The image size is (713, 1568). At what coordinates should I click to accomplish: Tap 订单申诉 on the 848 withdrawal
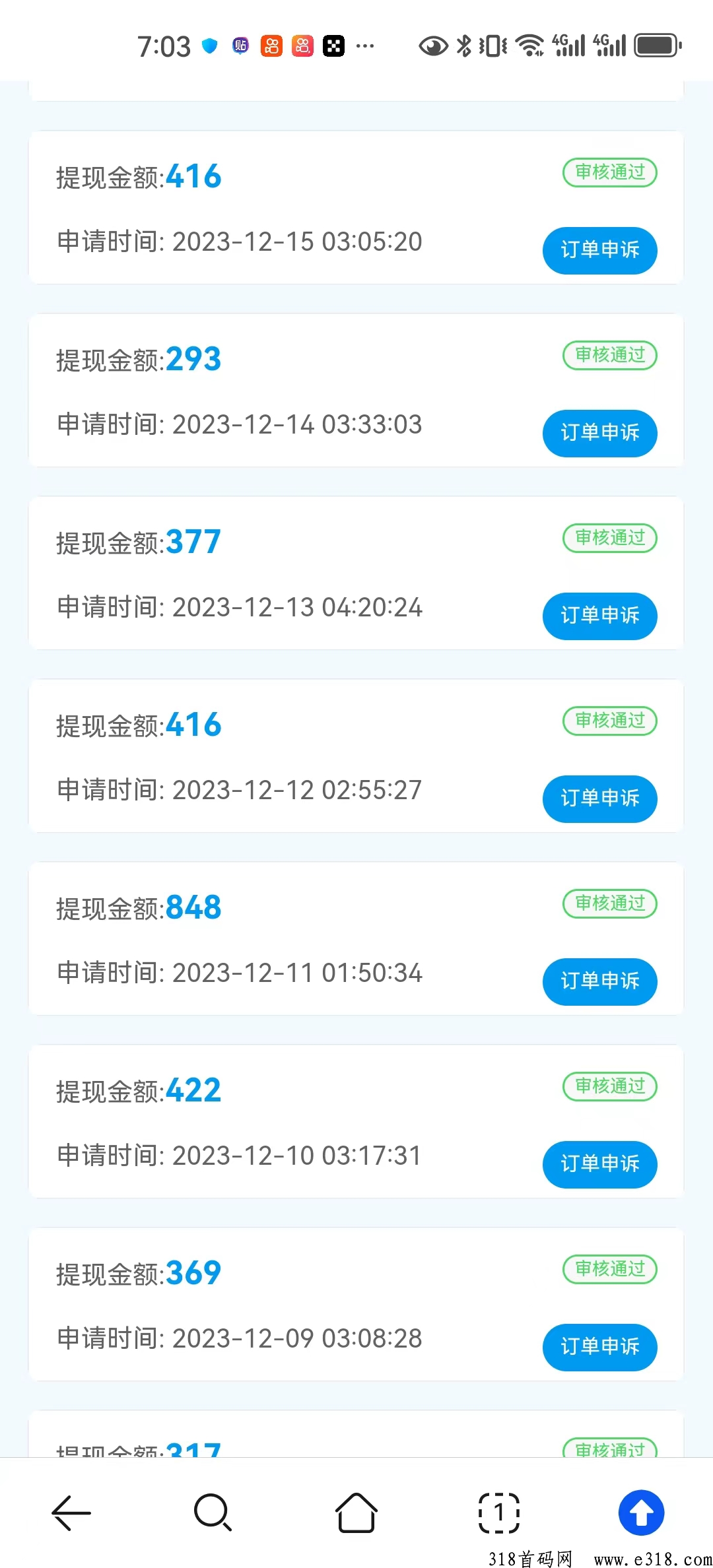(599, 981)
